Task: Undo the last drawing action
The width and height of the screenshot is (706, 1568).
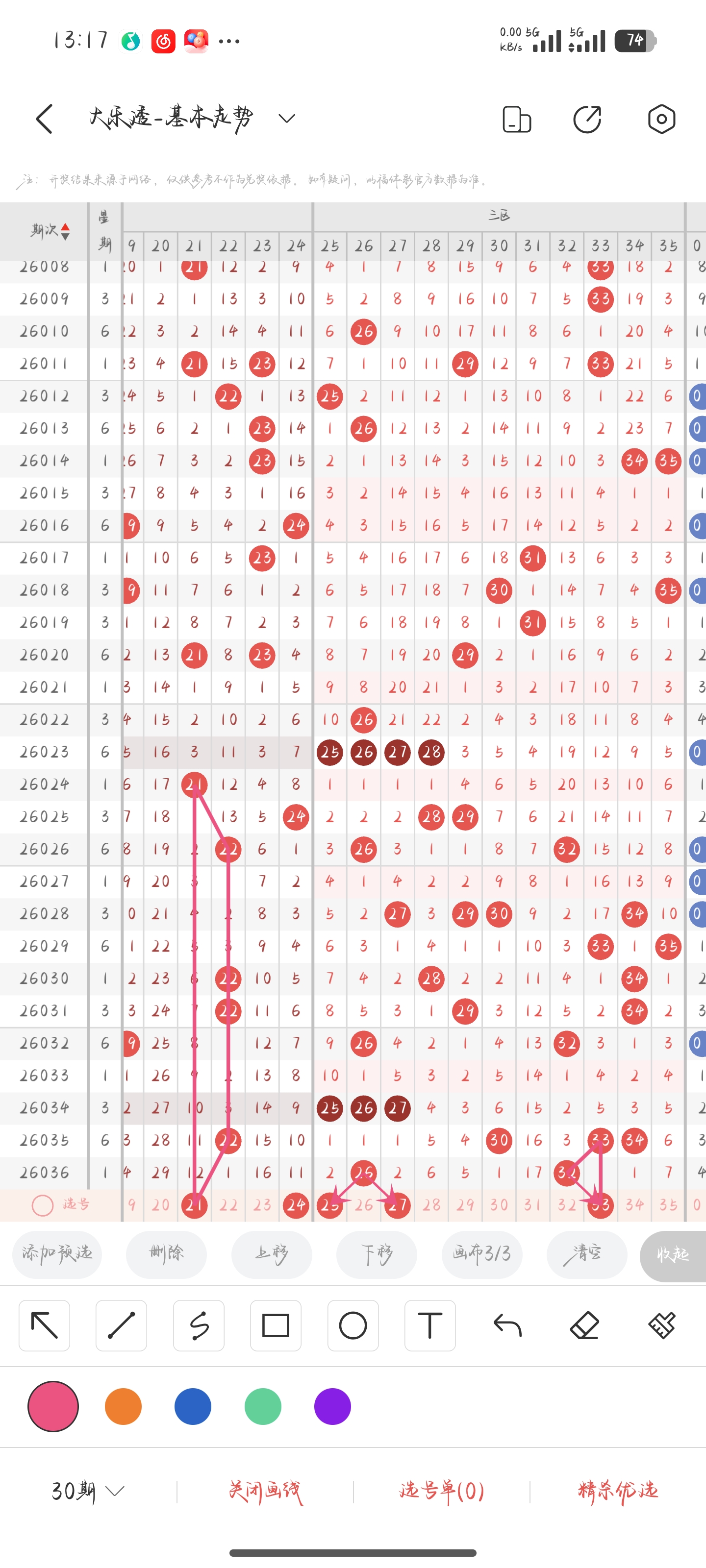Action: click(507, 1325)
